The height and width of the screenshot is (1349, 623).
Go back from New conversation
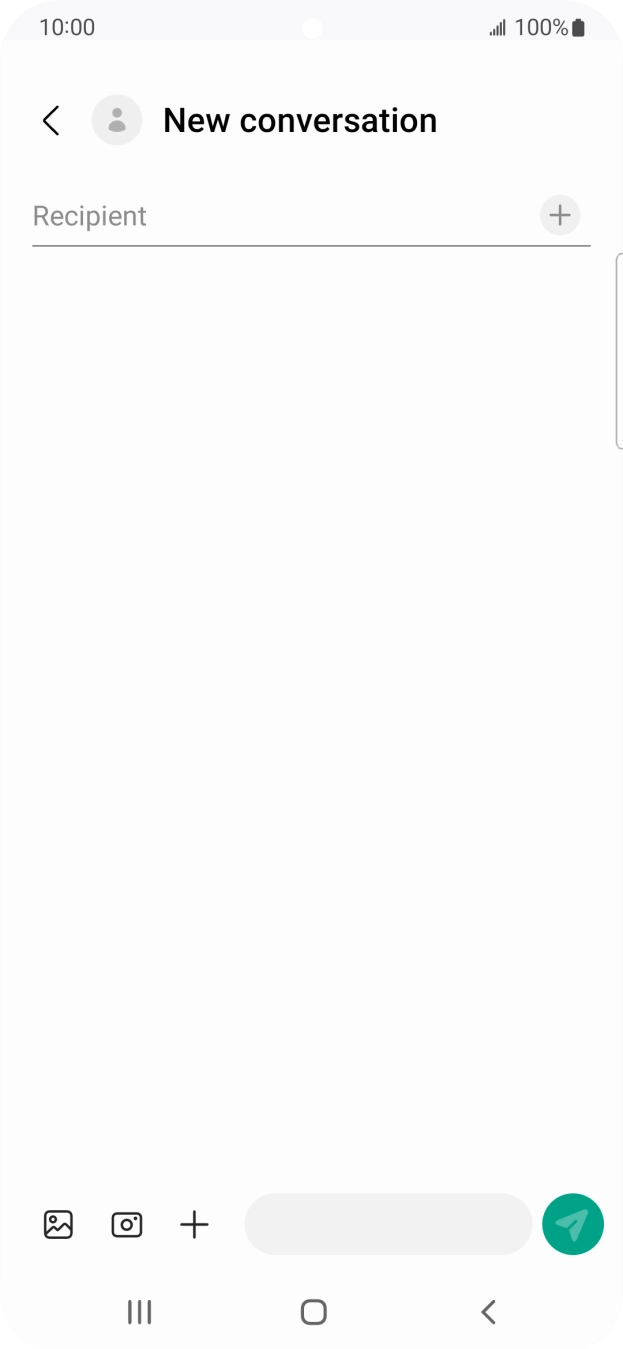[x=51, y=121]
